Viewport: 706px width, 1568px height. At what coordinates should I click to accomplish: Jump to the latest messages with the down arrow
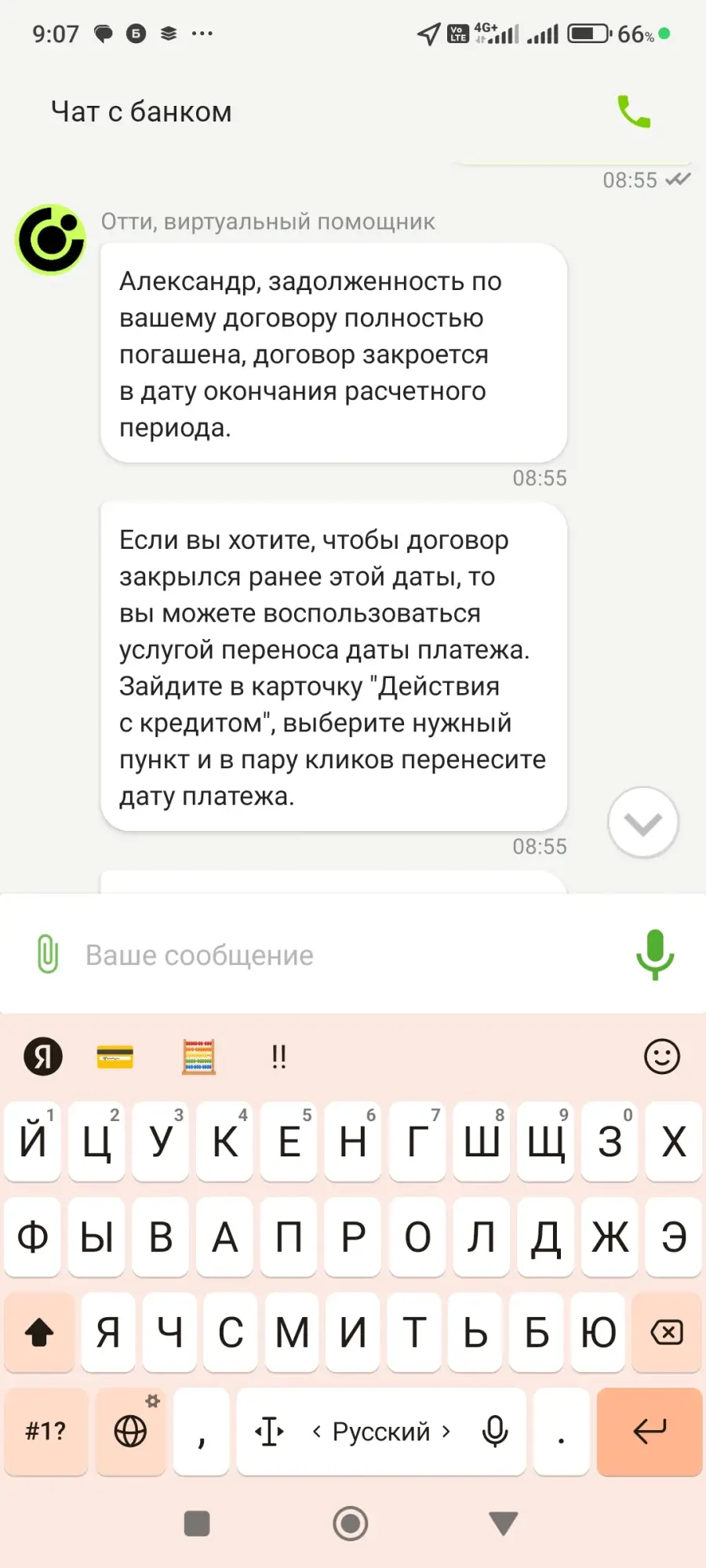tap(643, 822)
